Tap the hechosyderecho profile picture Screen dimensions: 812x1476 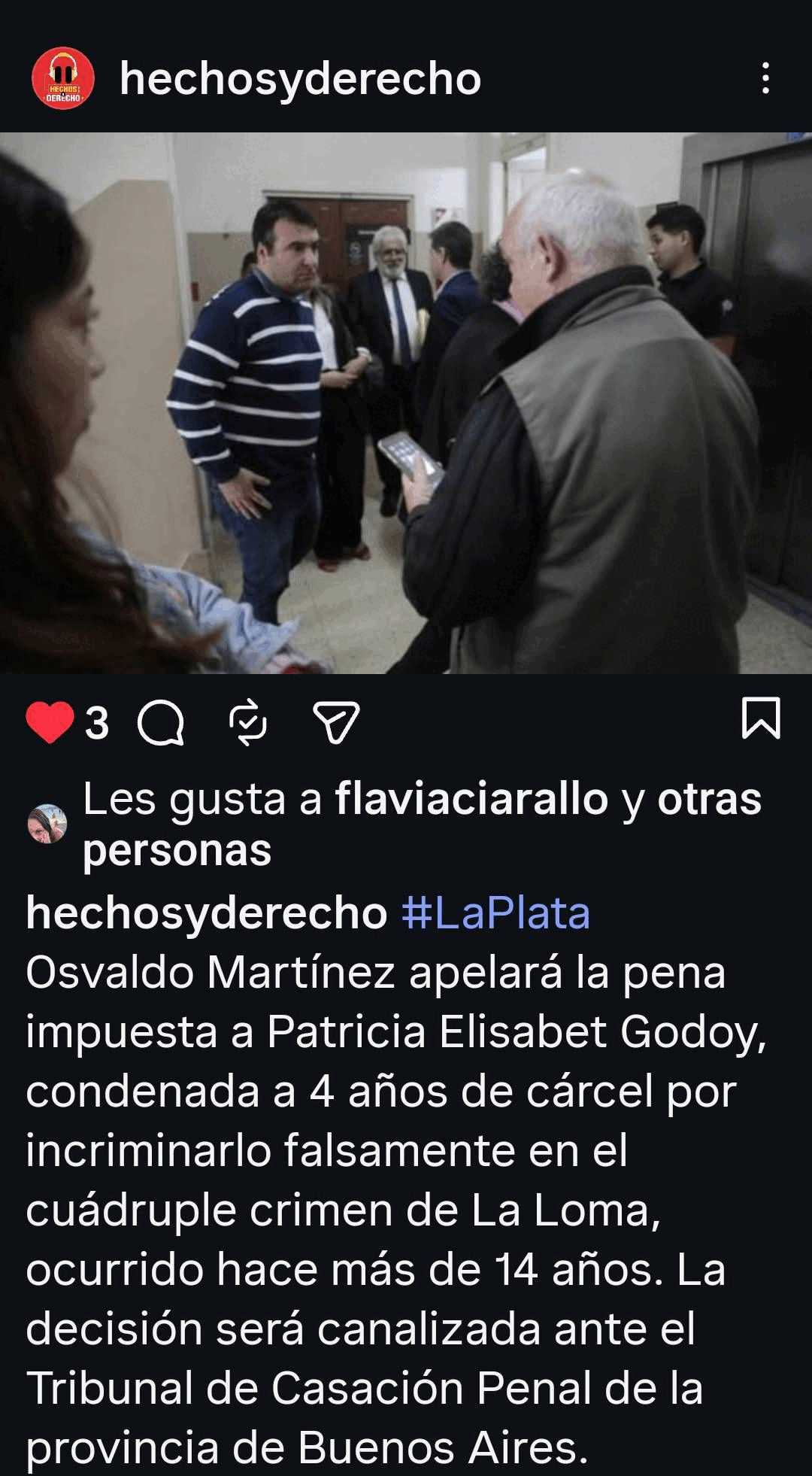pos(63,78)
